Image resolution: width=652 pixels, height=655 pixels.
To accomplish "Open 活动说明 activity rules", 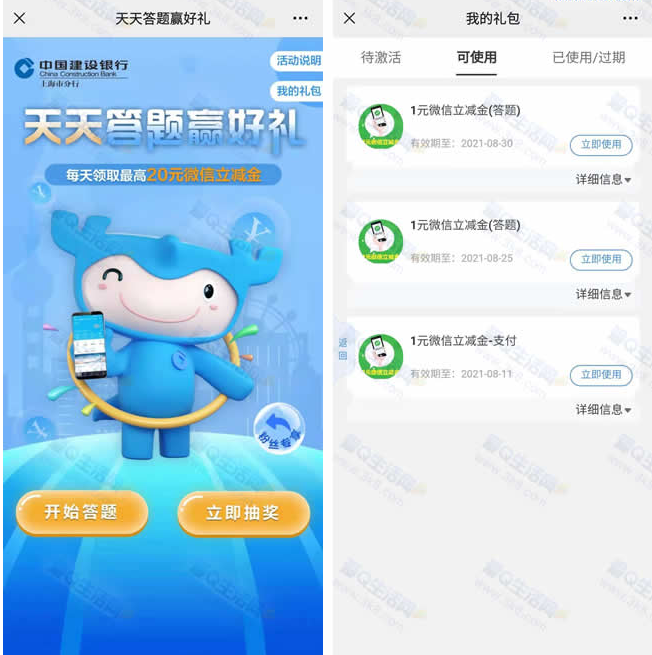I will click(298, 60).
